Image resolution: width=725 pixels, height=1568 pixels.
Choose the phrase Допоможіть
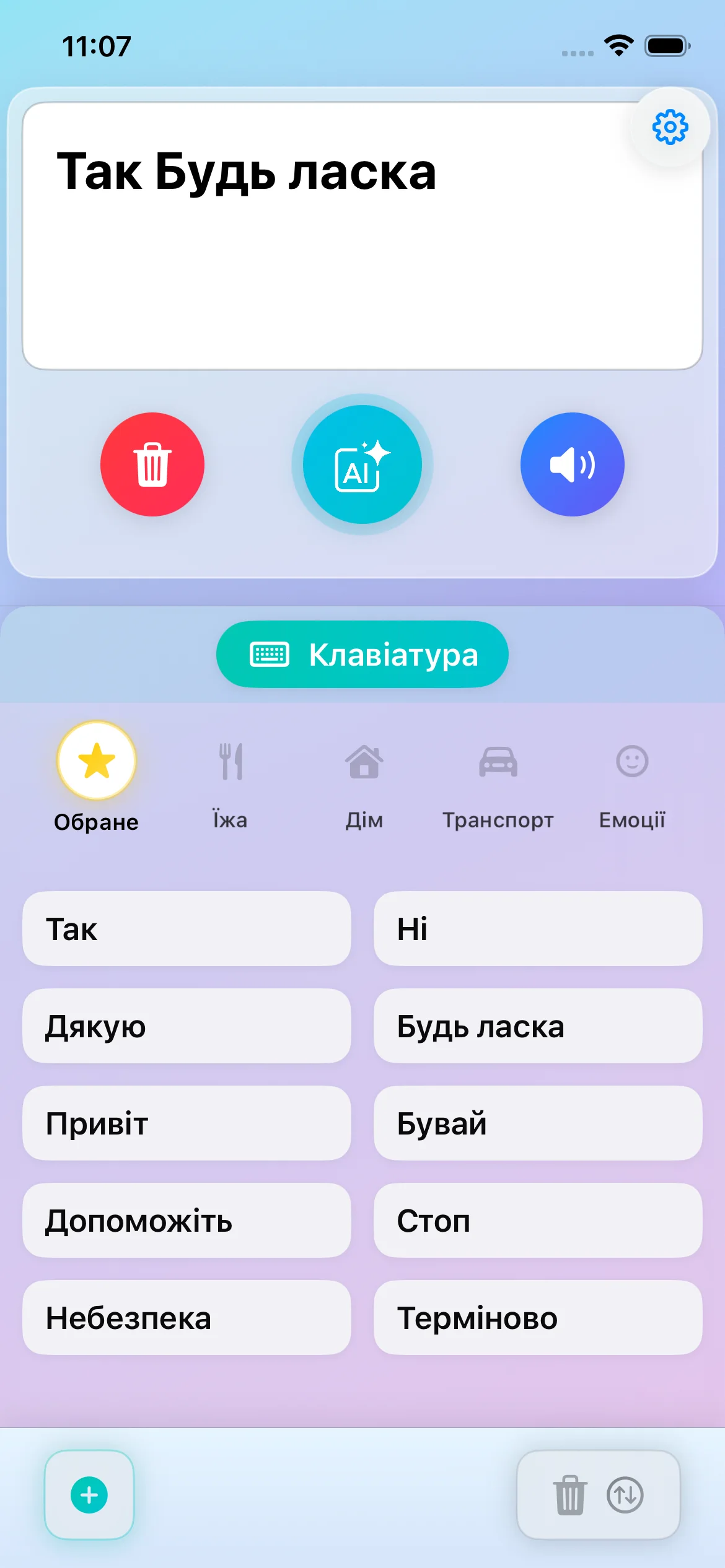click(187, 1221)
